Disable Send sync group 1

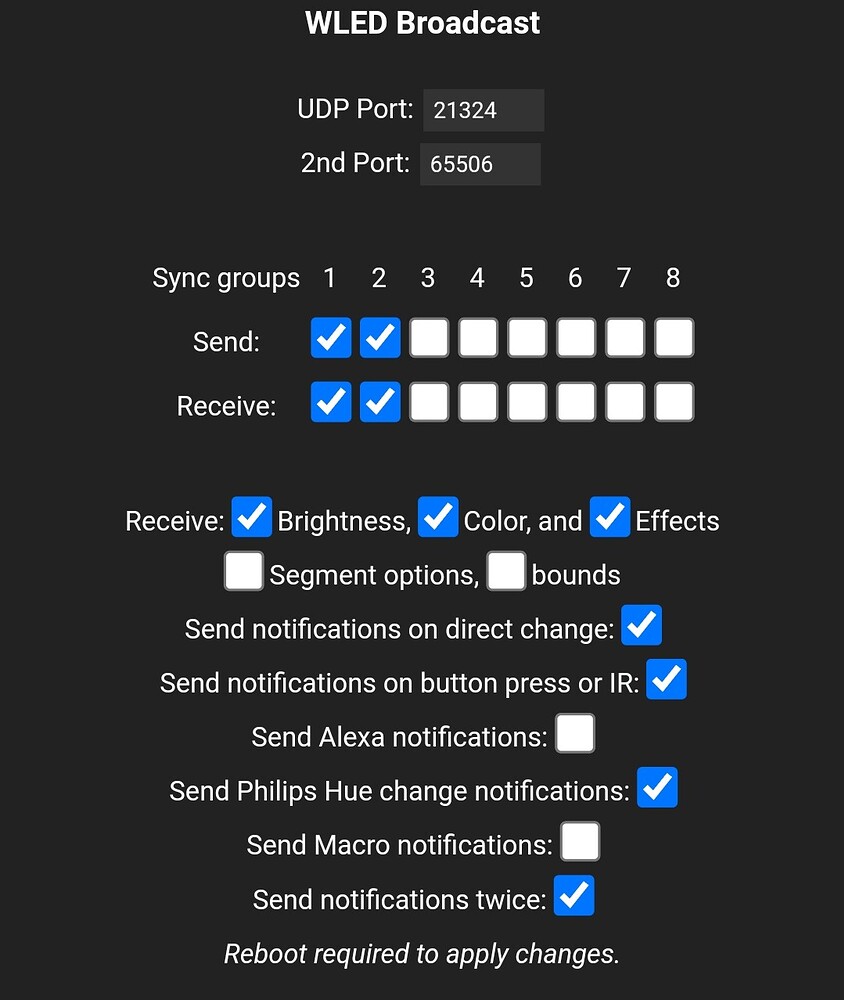(x=330, y=338)
